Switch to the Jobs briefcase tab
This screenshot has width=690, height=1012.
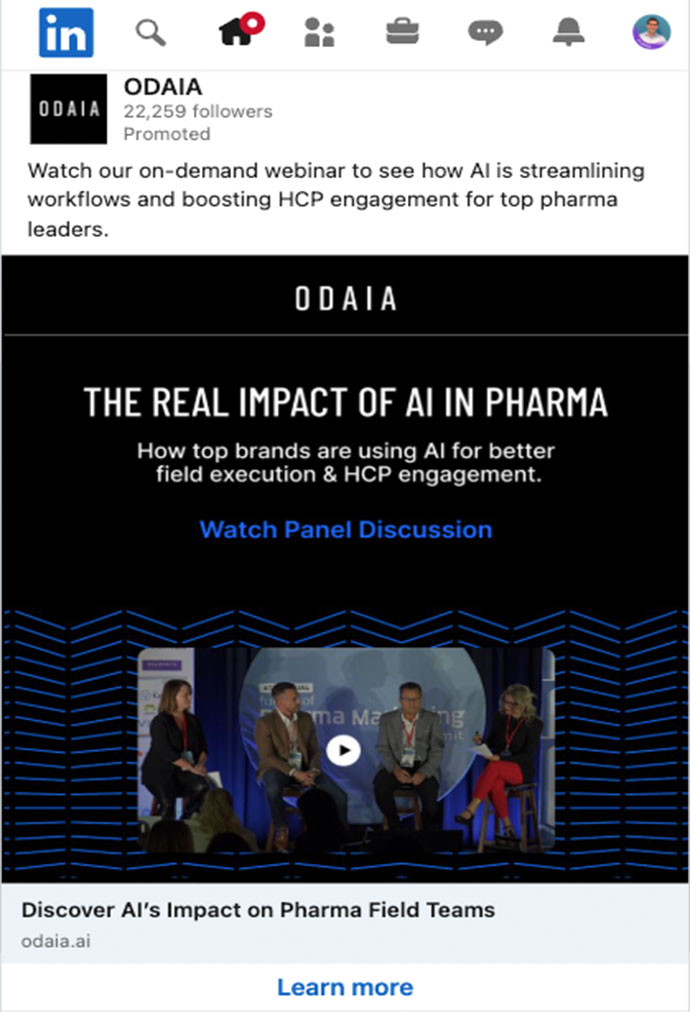click(x=402, y=32)
